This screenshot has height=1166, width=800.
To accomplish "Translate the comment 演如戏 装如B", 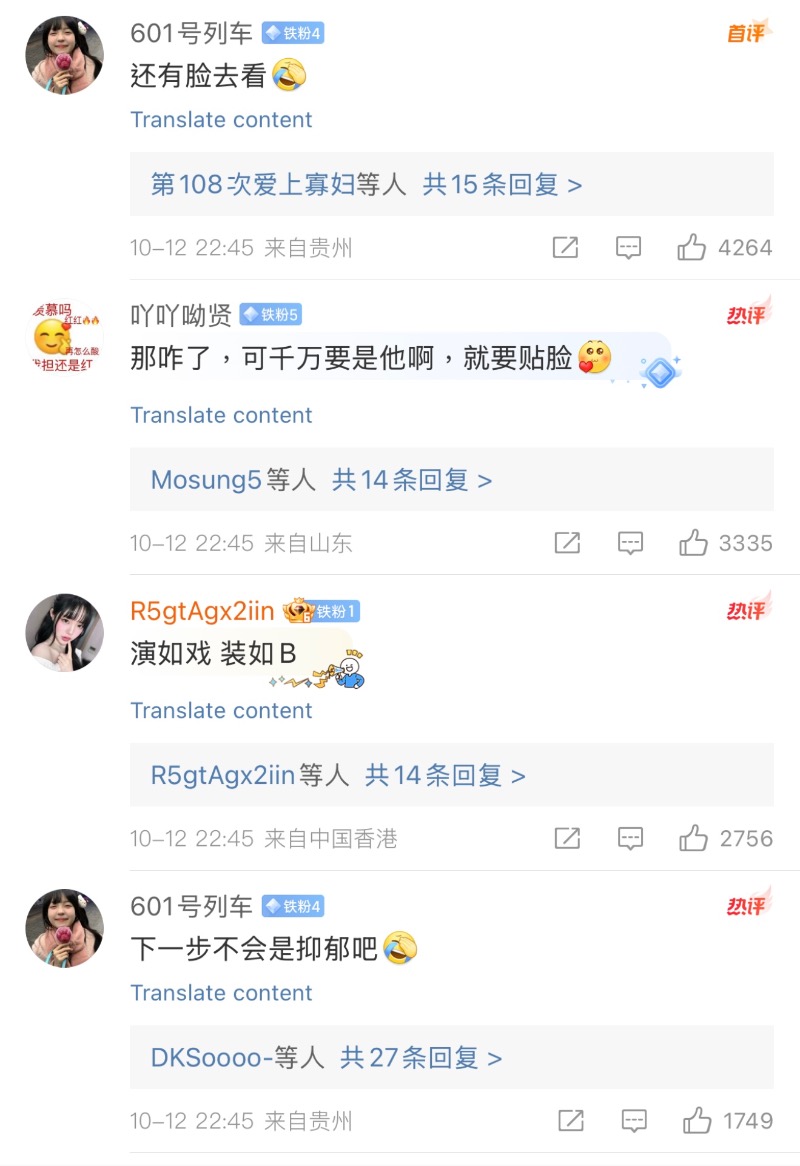I will [x=221, y=710].
